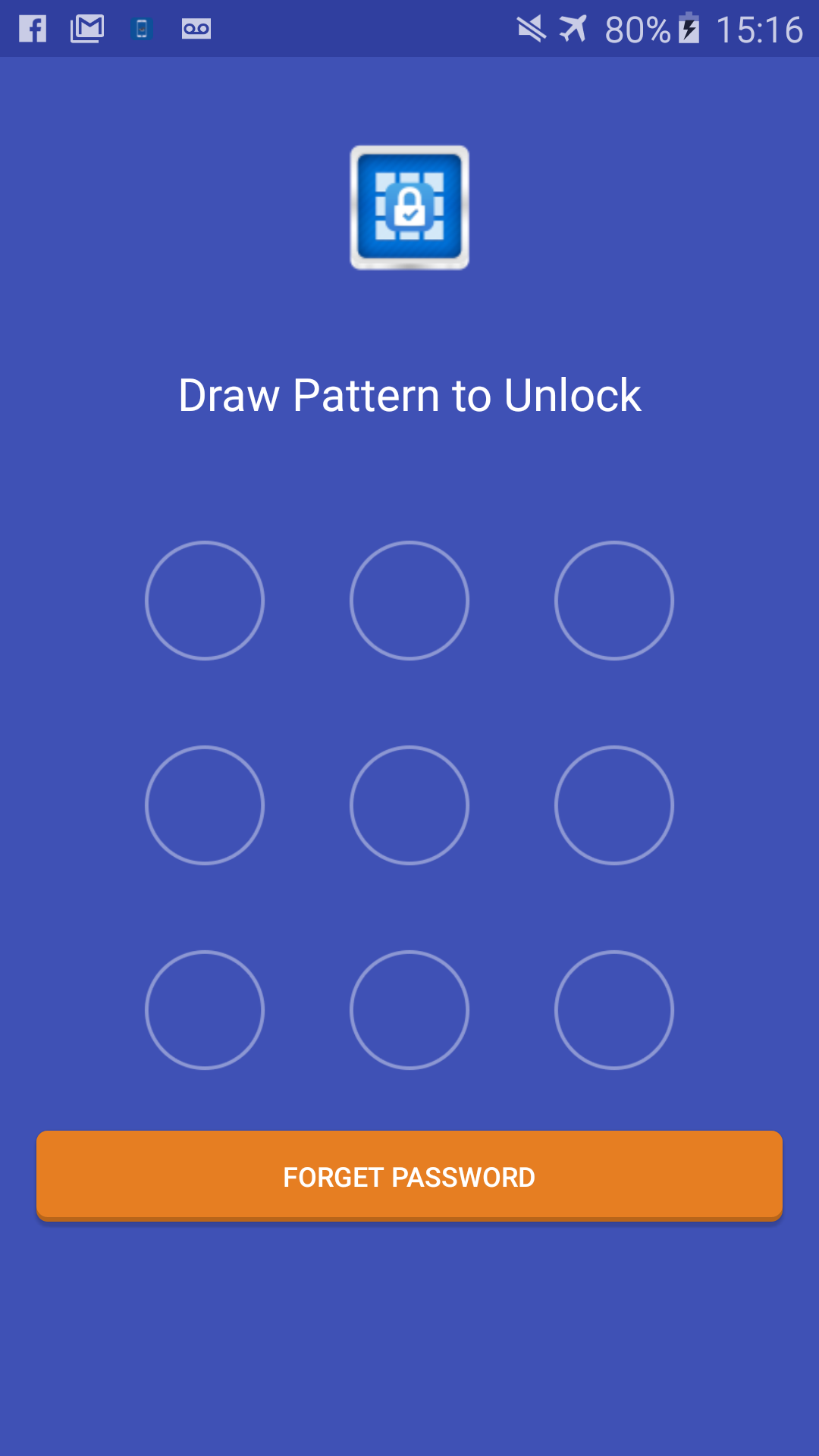The image size is (819, 1456).
Task: Tap the voicemail notification icon
Action: (196, 29)
